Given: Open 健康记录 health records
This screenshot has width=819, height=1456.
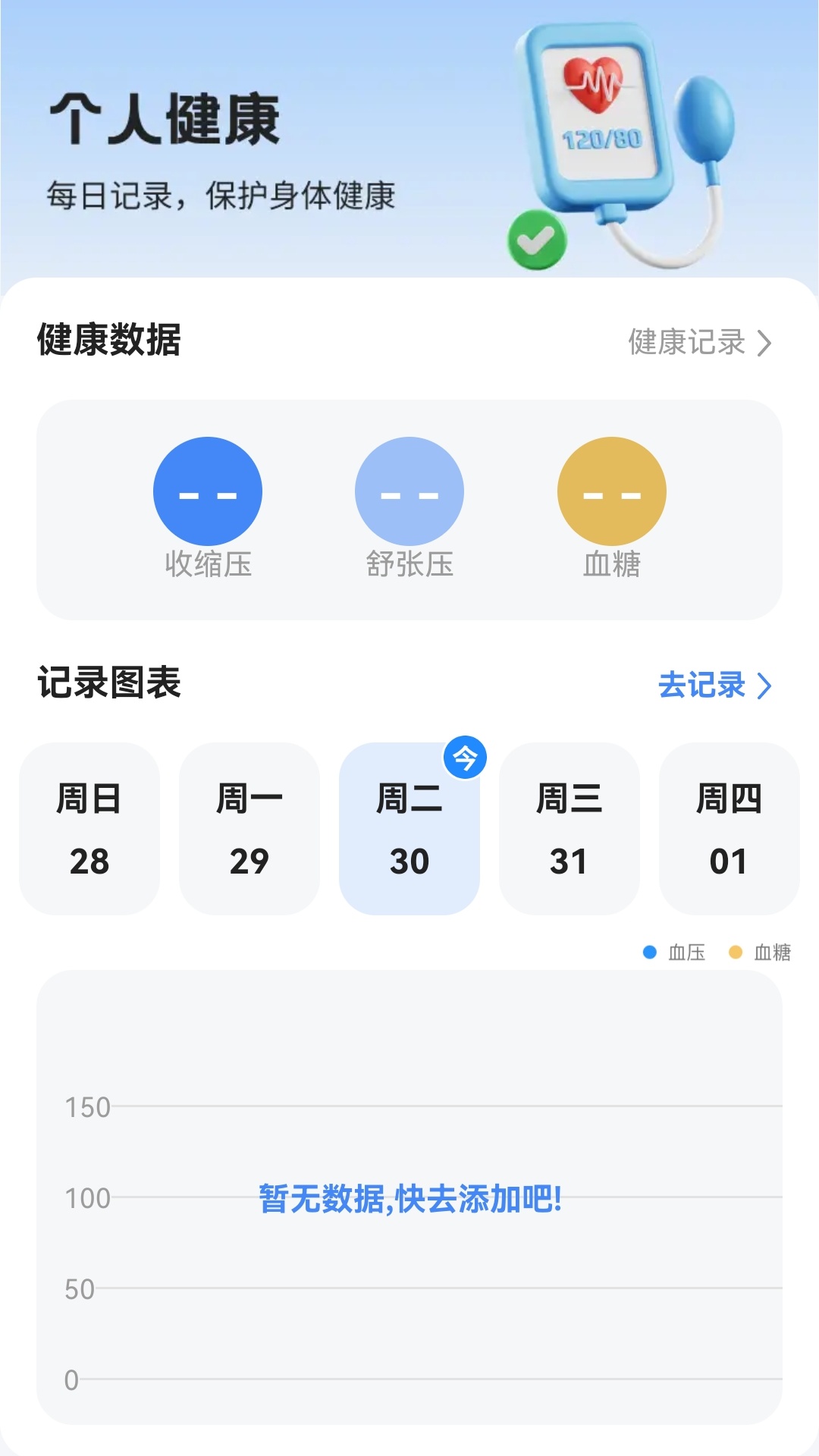Looking at the screenshot, I should click(x=699, y=343).
